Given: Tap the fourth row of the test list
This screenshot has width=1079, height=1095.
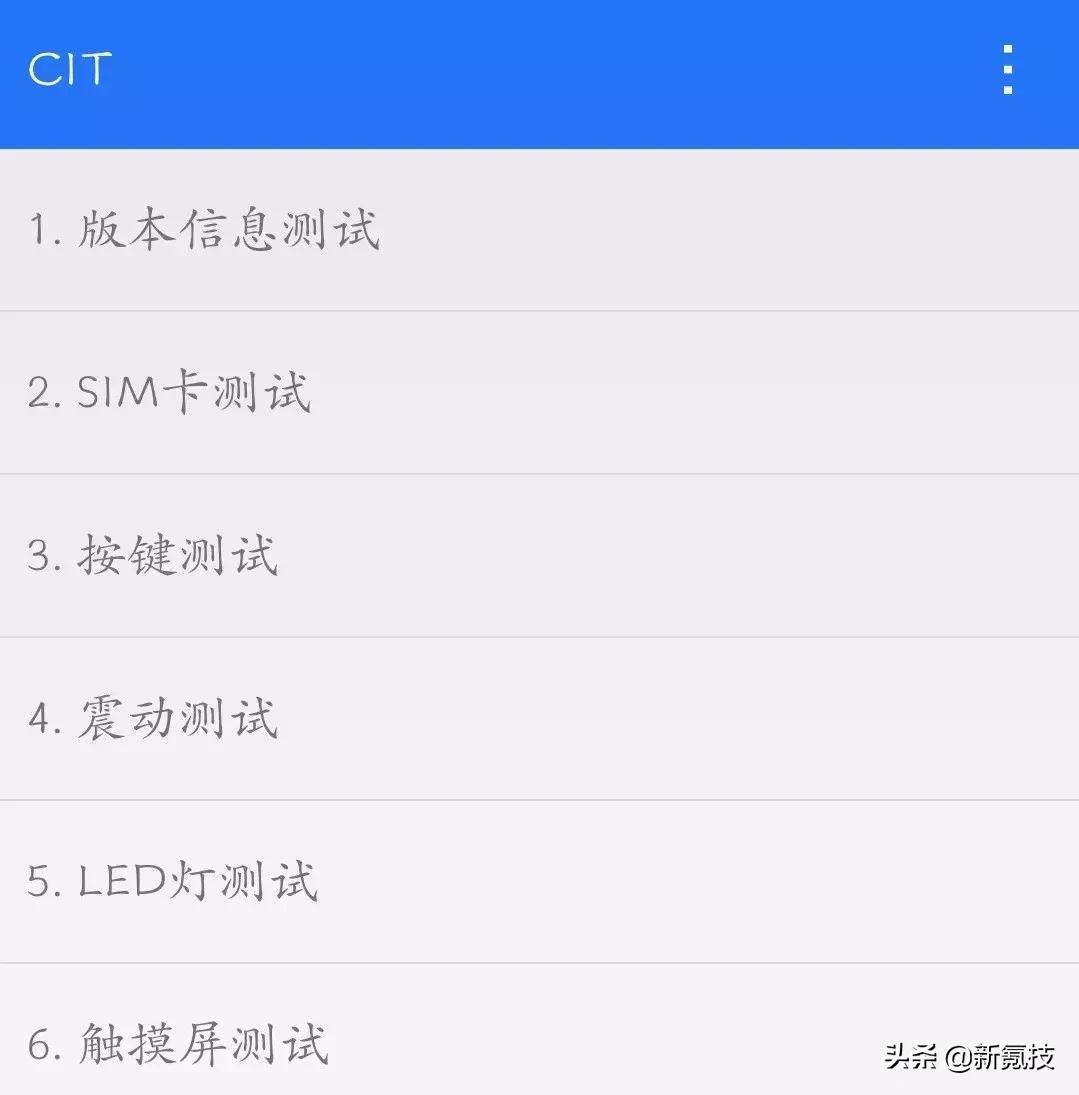Looking at the screenshot, I should [x=400, y=718].
